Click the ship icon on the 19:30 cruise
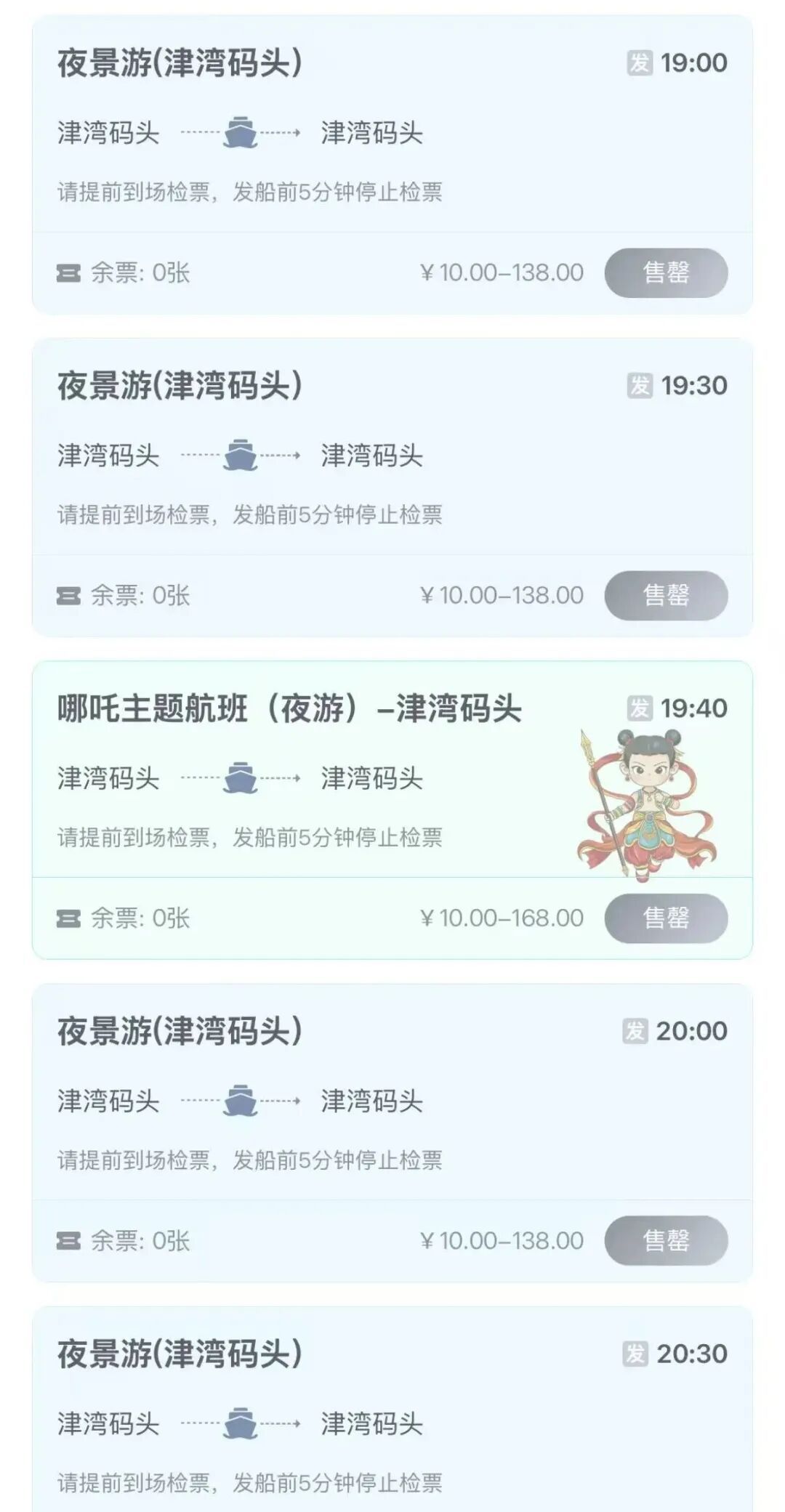Screen dimensions: 785x1512 241,456
